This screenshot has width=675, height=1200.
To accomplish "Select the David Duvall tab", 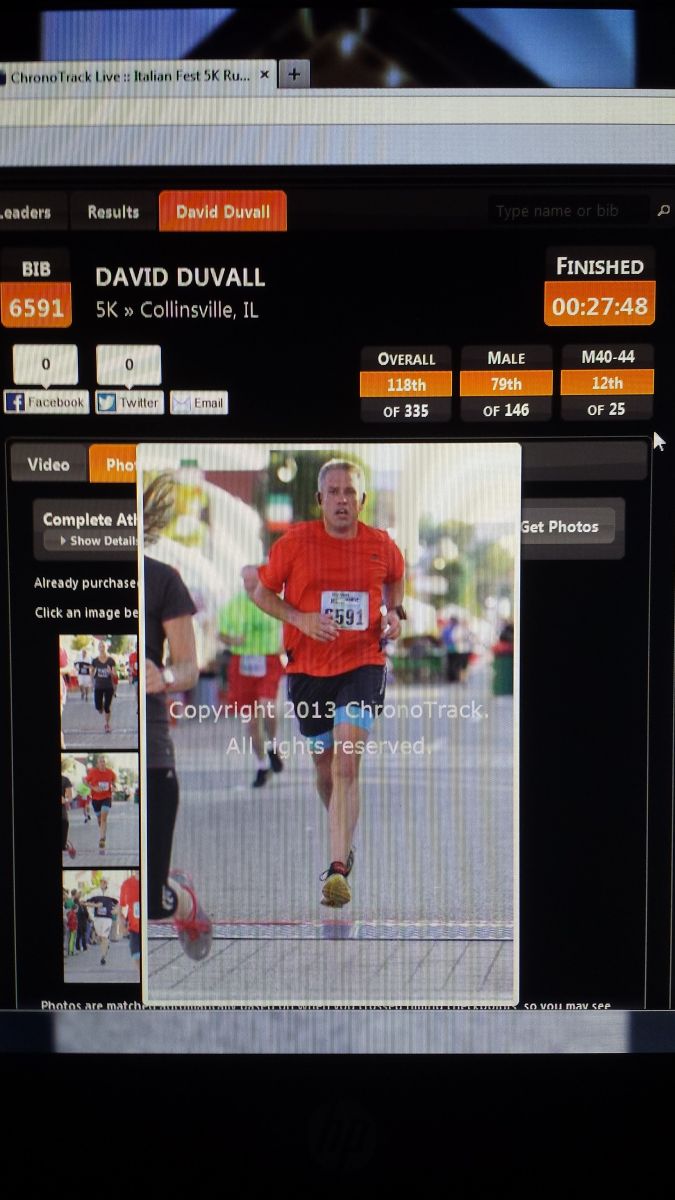I will (x=223, y=212).
